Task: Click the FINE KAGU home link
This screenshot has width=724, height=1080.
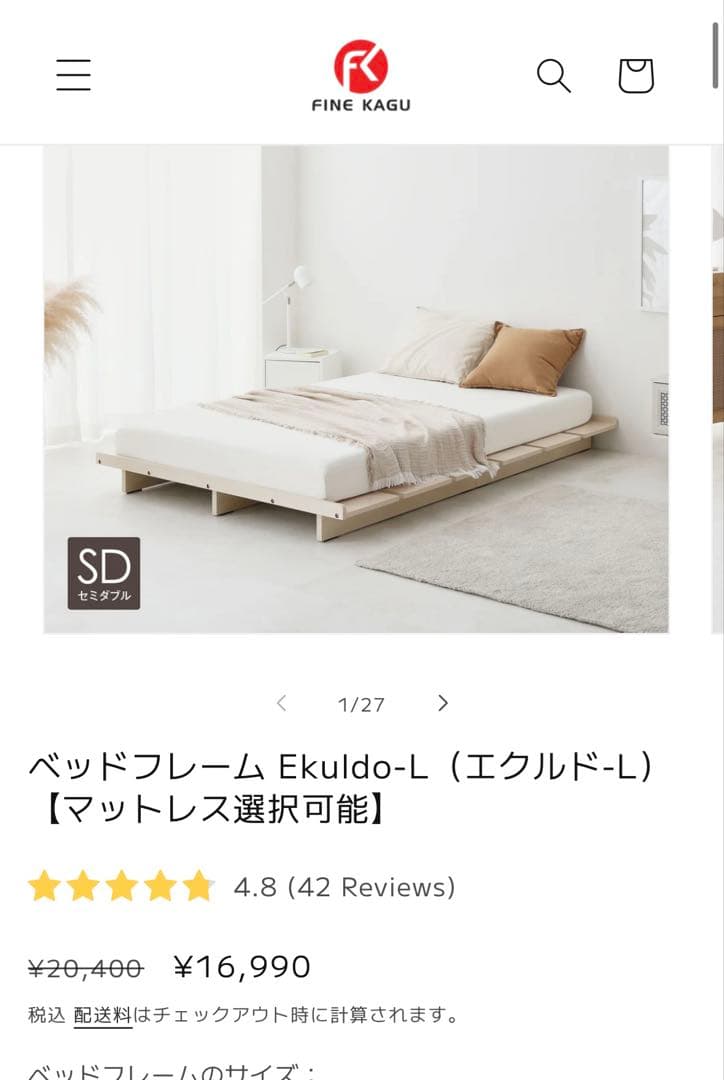Action: 362,101
